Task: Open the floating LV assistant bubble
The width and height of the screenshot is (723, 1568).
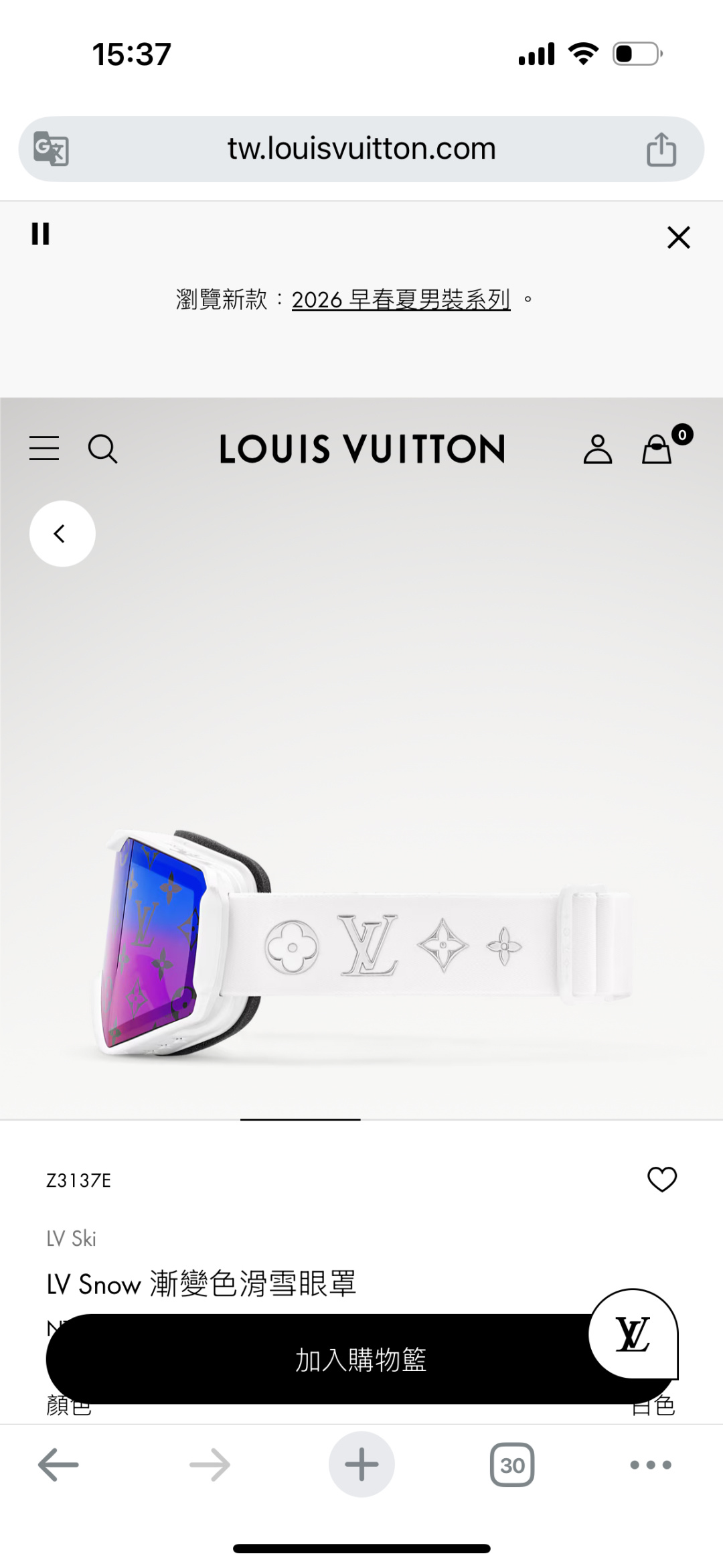Action: (633, 1334)
